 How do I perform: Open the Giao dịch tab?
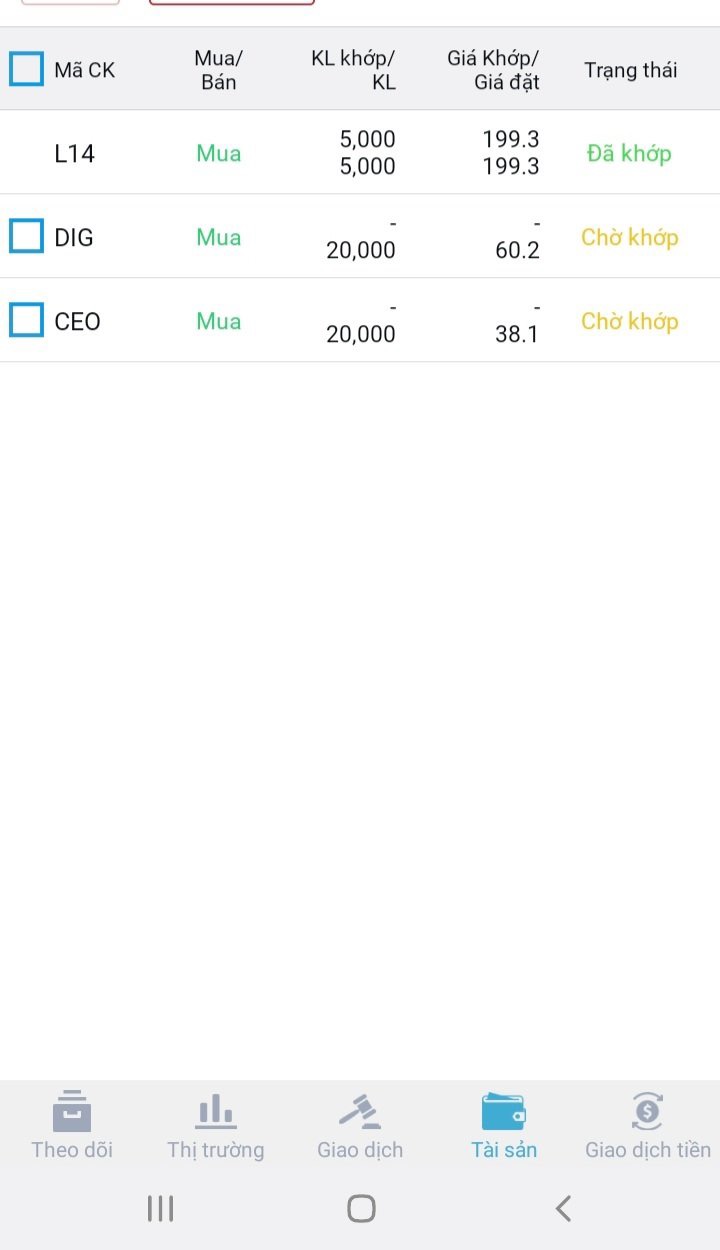[x=360, y=1126]
